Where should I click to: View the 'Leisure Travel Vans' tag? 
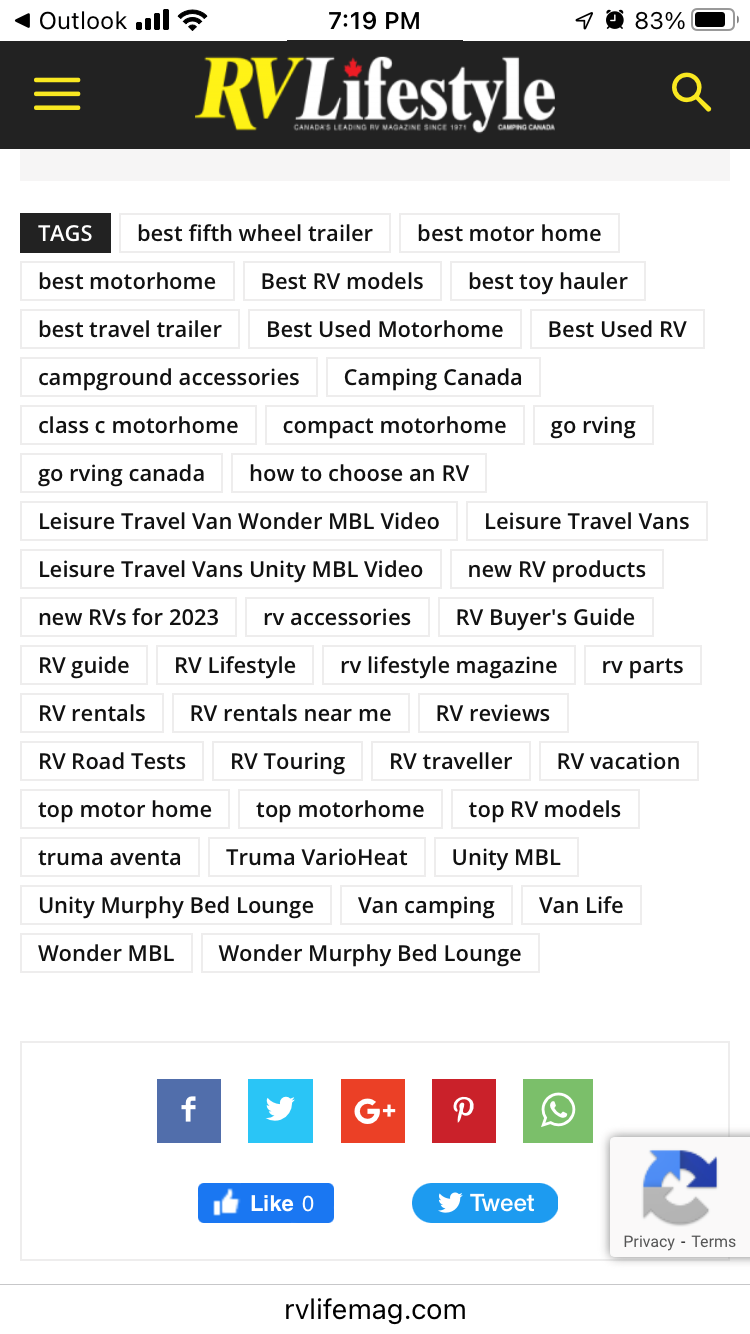tap(587, 521)
